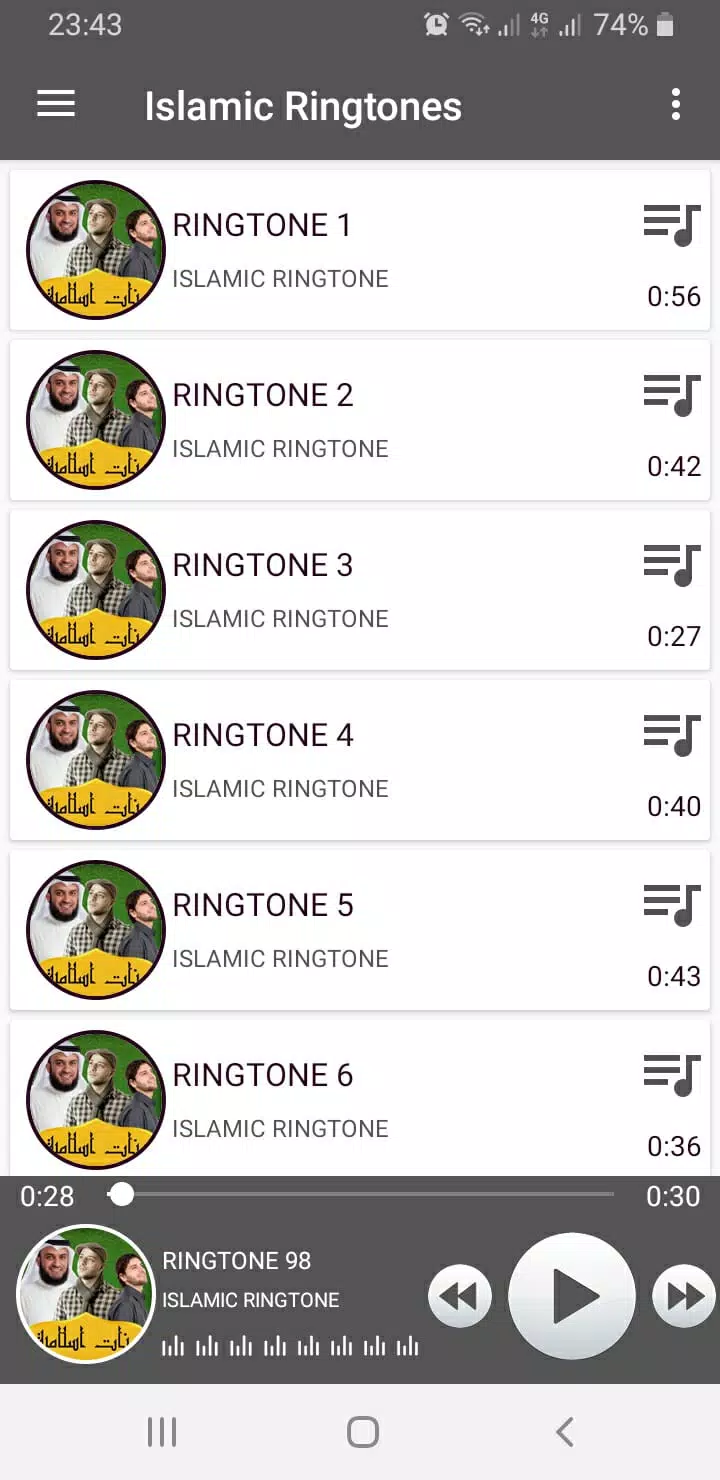The height and width of the screenshot is (1480, 720).
Task: Go back using the system back button
Action: 564,1432
